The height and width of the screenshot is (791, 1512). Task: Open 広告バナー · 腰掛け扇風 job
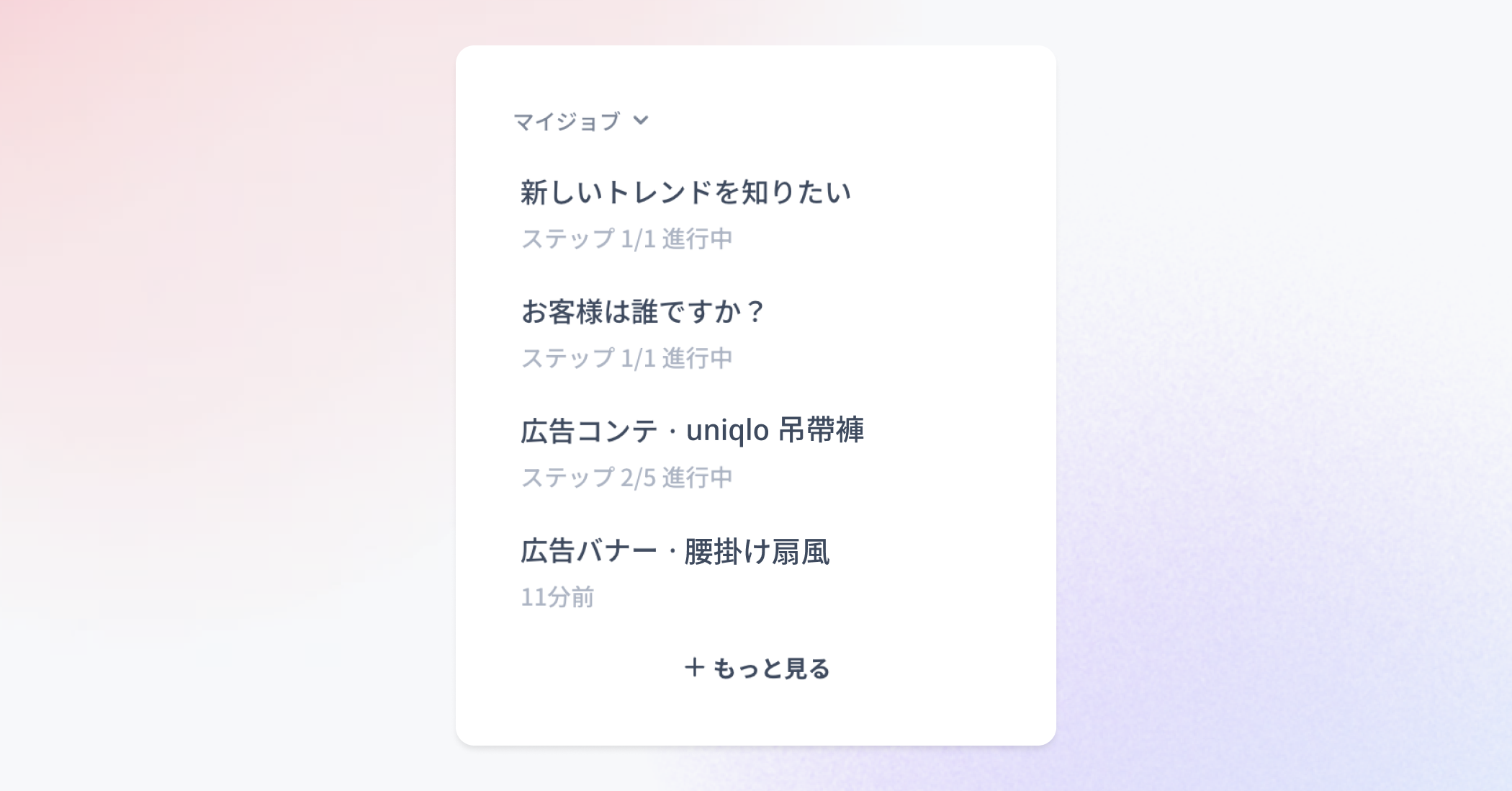point(756,573)
